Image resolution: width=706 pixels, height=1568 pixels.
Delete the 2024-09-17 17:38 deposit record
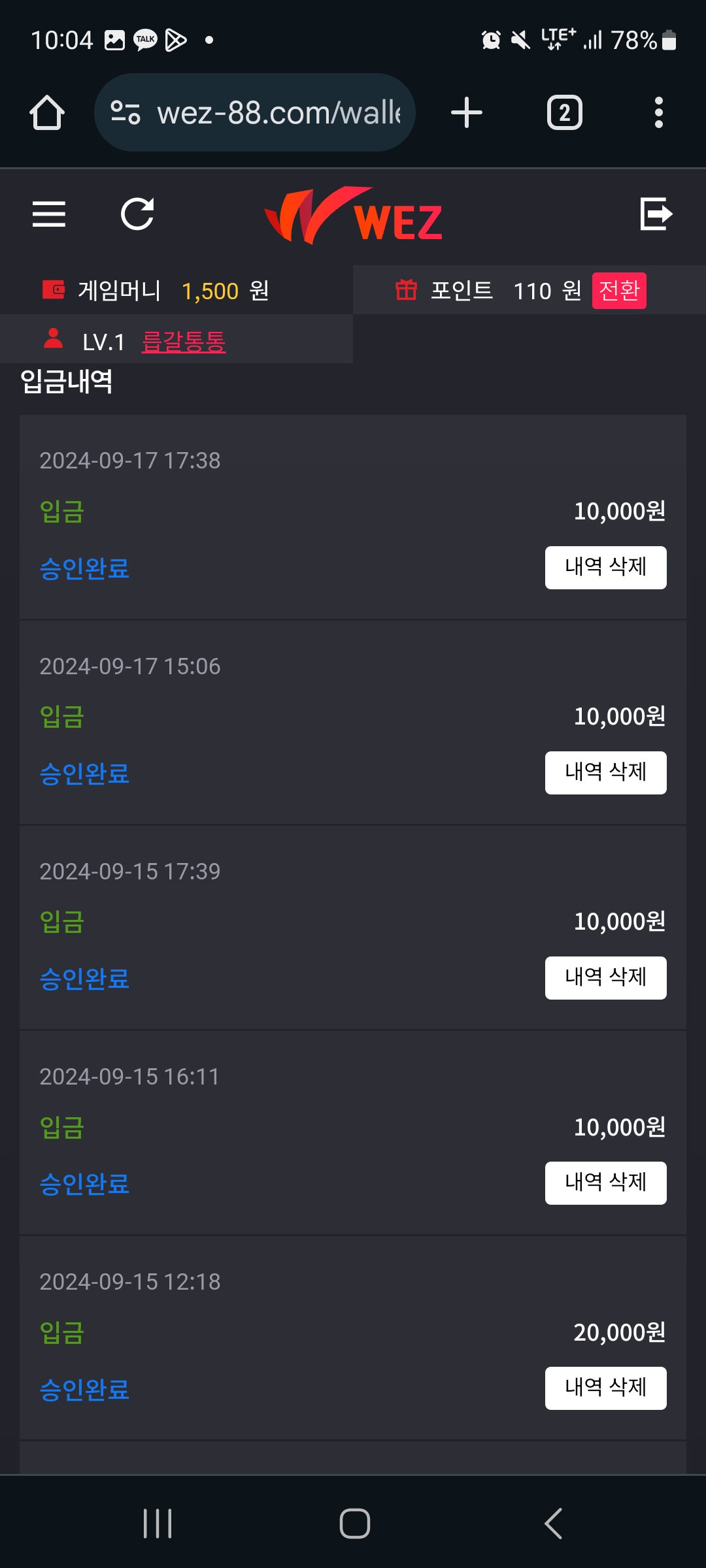tap(605, 567)
